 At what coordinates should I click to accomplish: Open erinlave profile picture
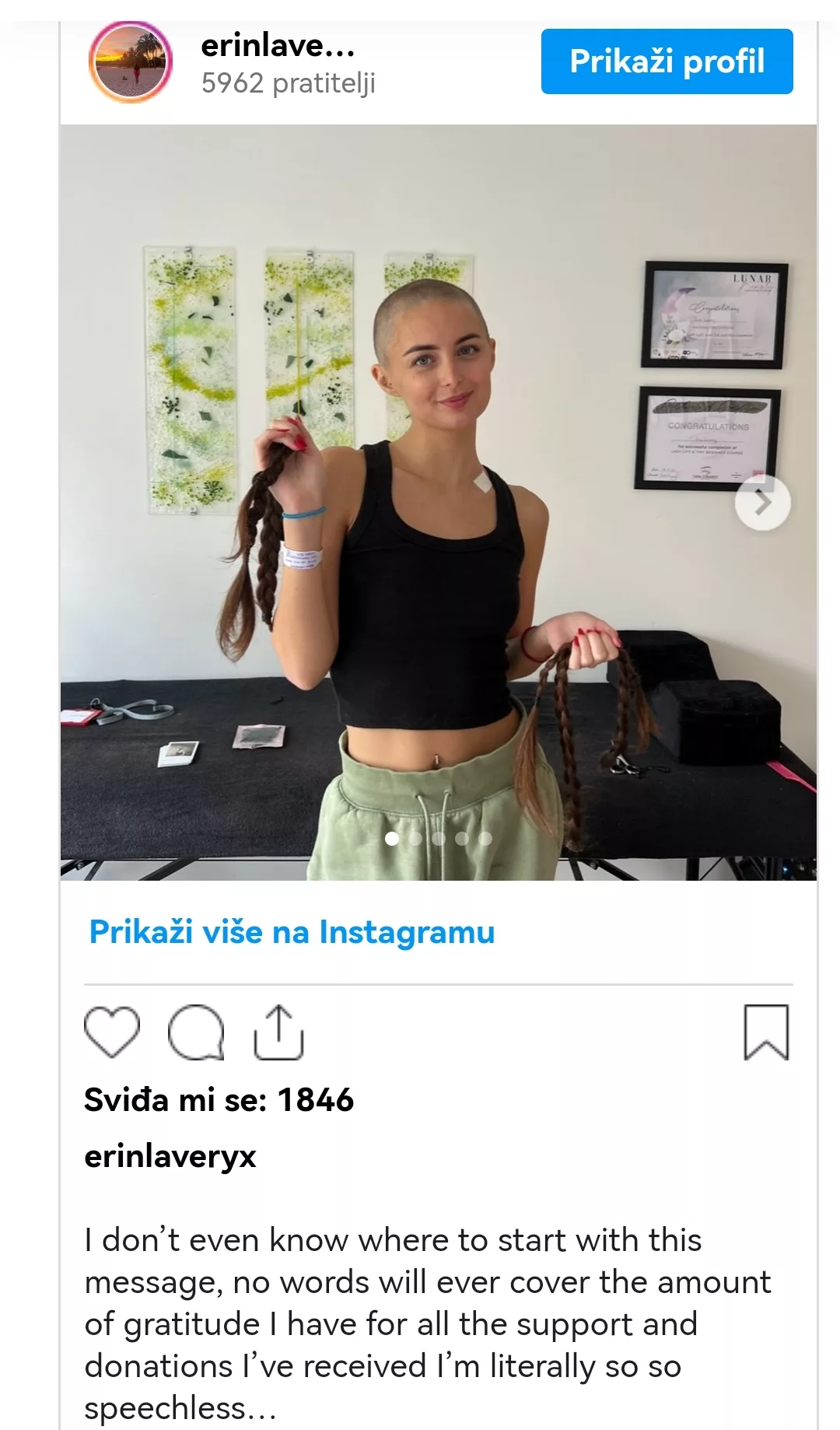point(130,62)
